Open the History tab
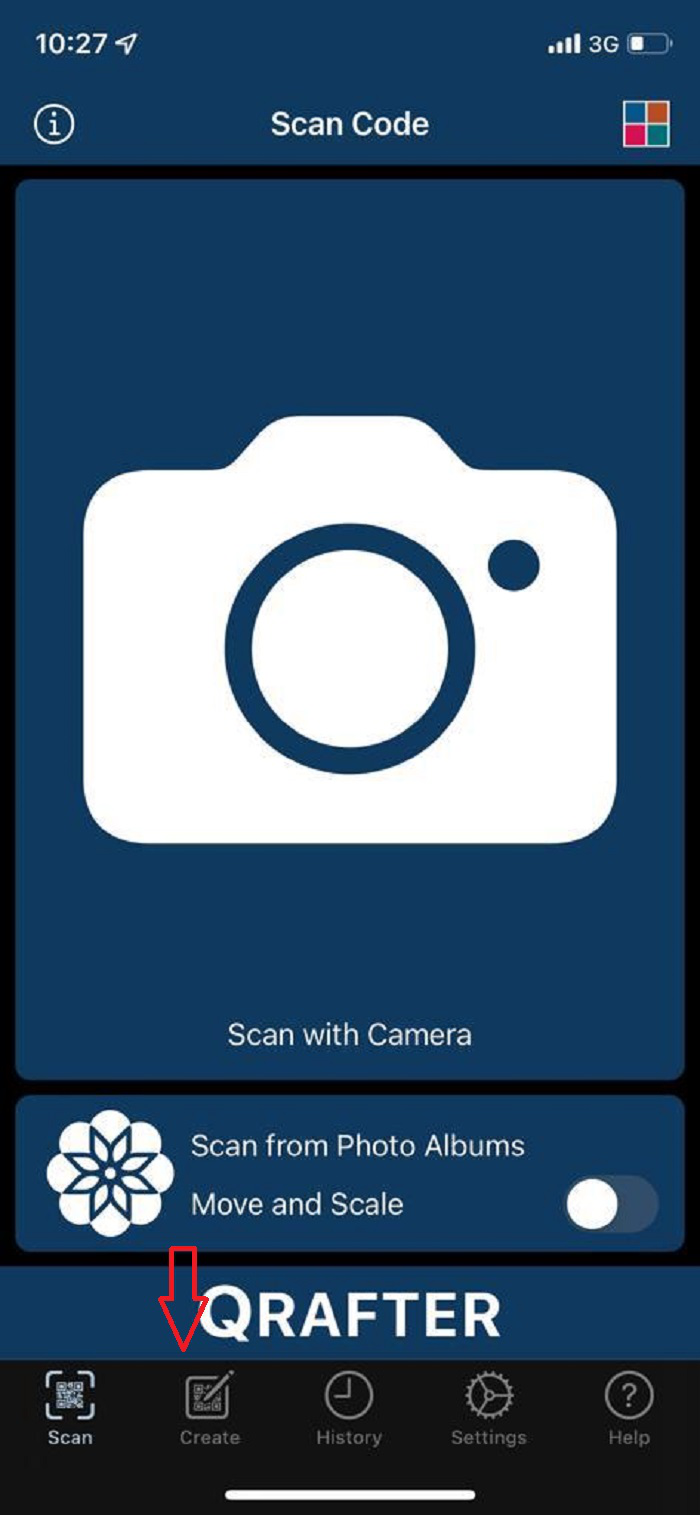This screenshot has width=700, height=1515. tap(349, 1408)
